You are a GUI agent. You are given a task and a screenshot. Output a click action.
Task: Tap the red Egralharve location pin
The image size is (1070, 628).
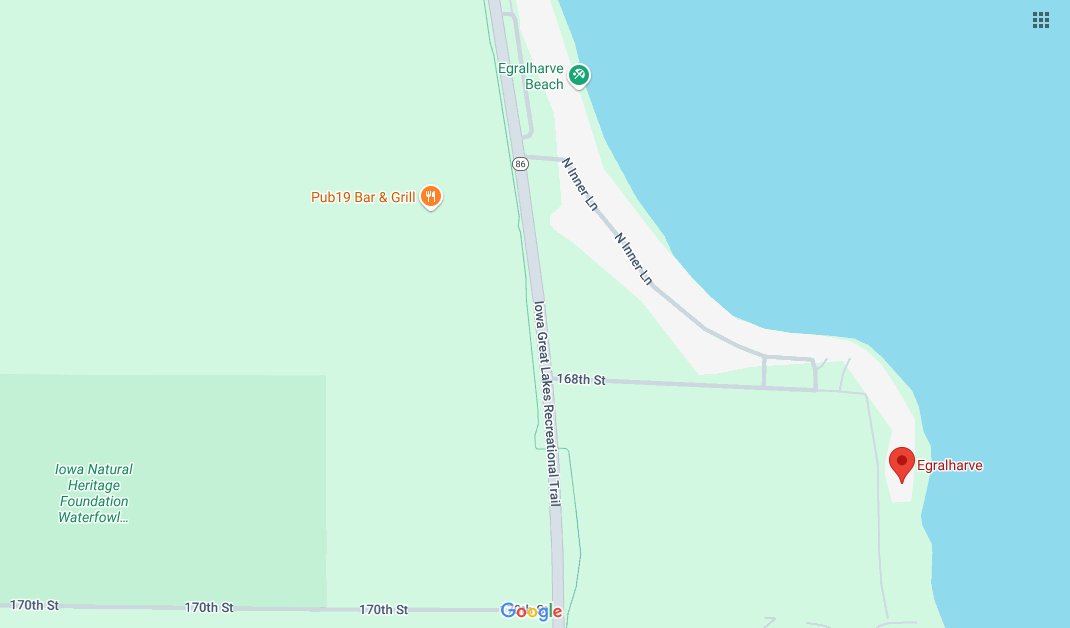(x=902, y=464)
